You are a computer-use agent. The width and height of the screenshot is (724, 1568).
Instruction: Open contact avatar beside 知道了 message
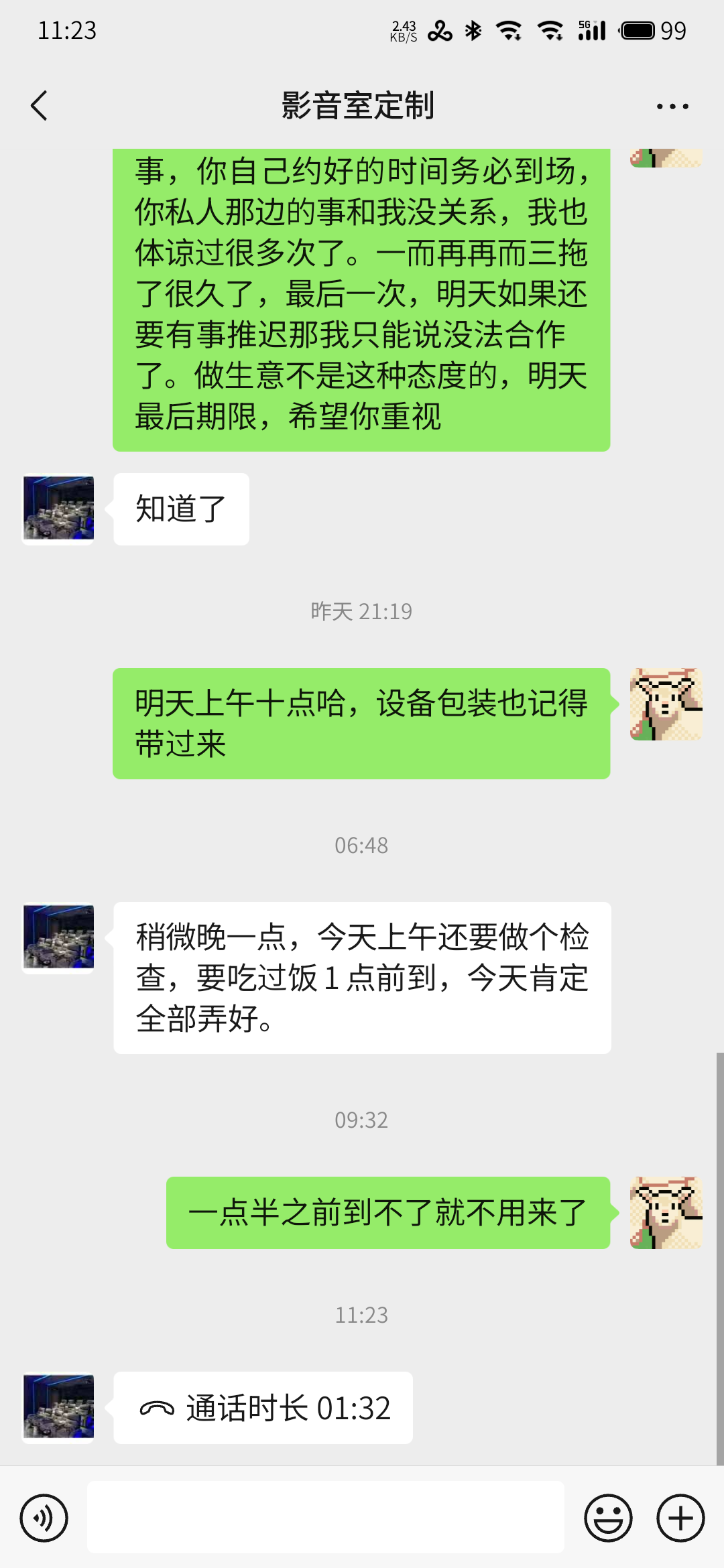point(58,509)
